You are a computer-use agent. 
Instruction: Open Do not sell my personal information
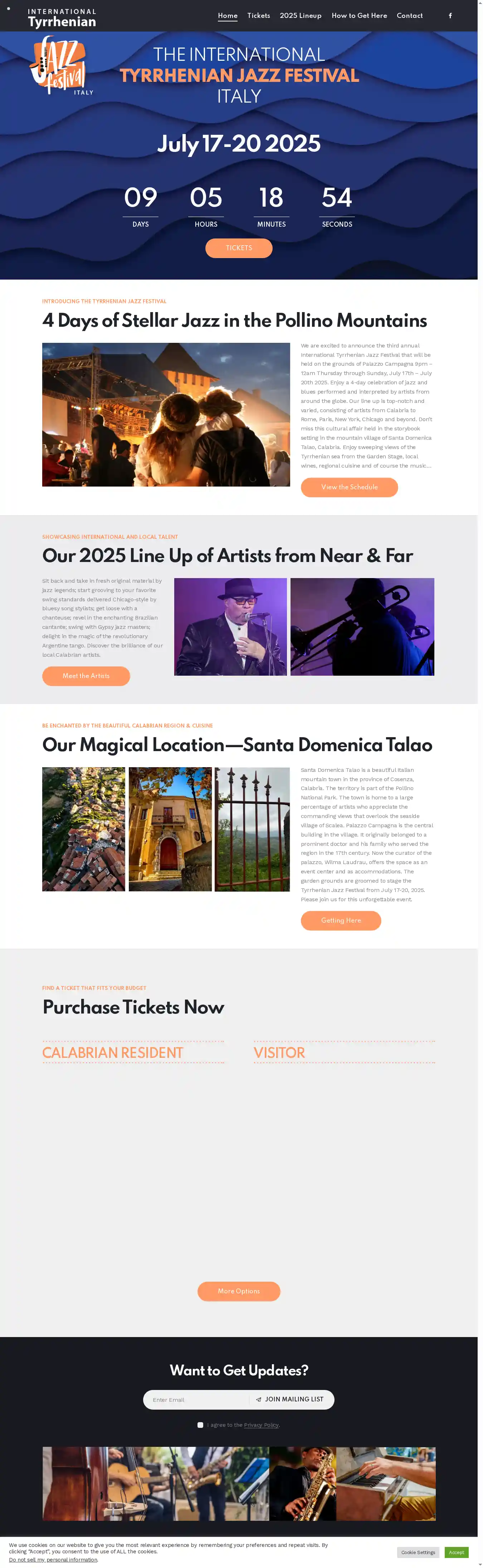(53, 1559)
